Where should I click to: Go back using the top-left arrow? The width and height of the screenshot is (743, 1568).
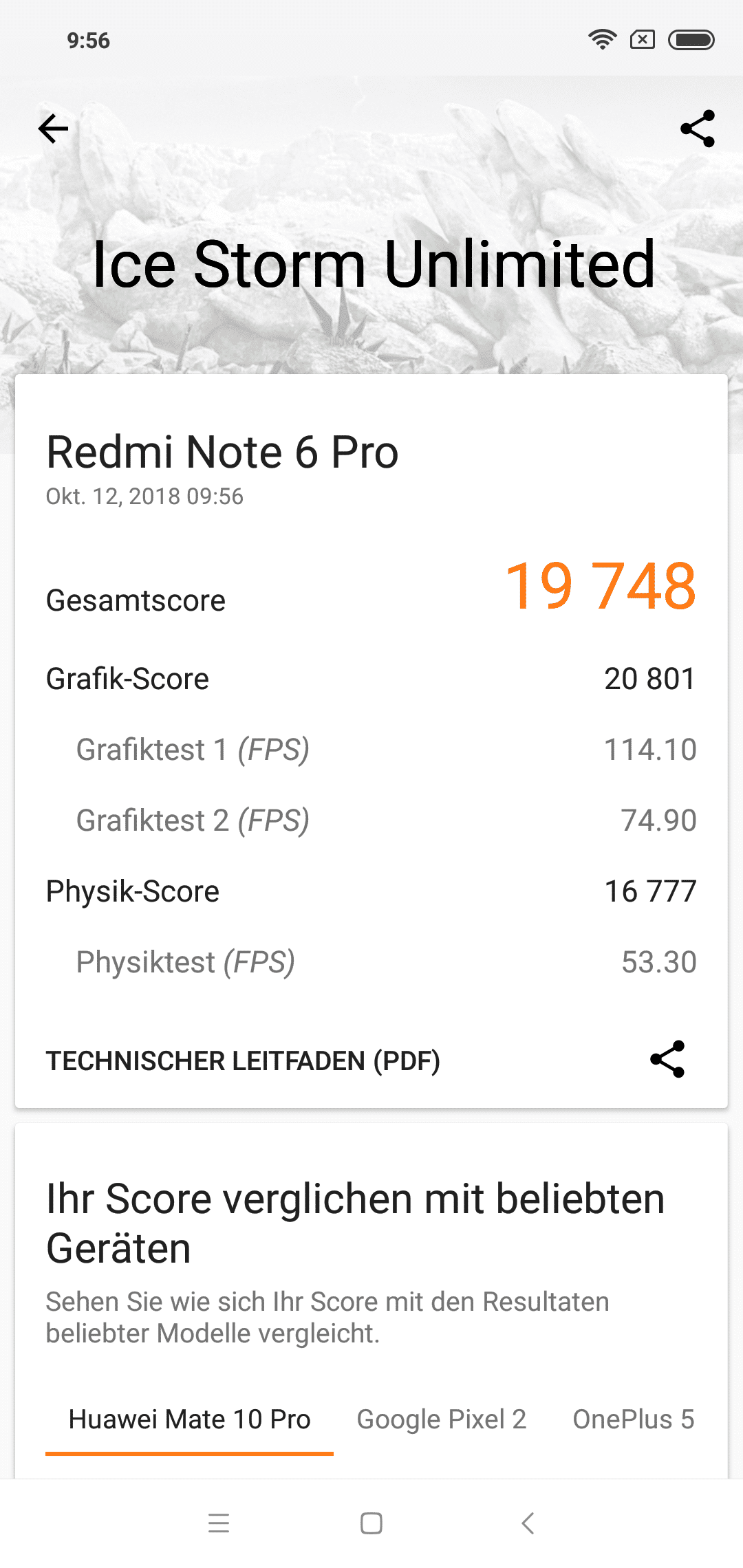[53, 129]
